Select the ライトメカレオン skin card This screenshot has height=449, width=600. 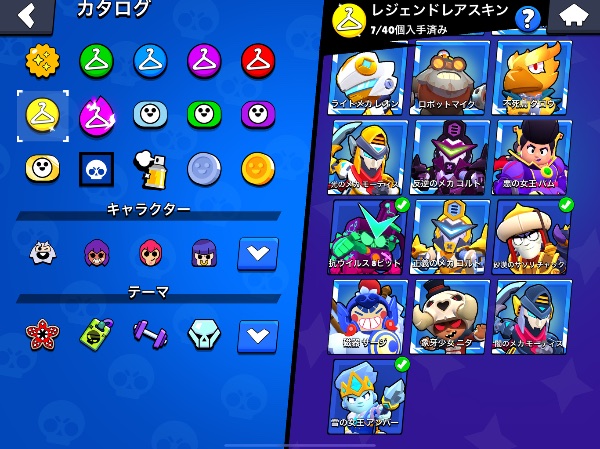367,78
